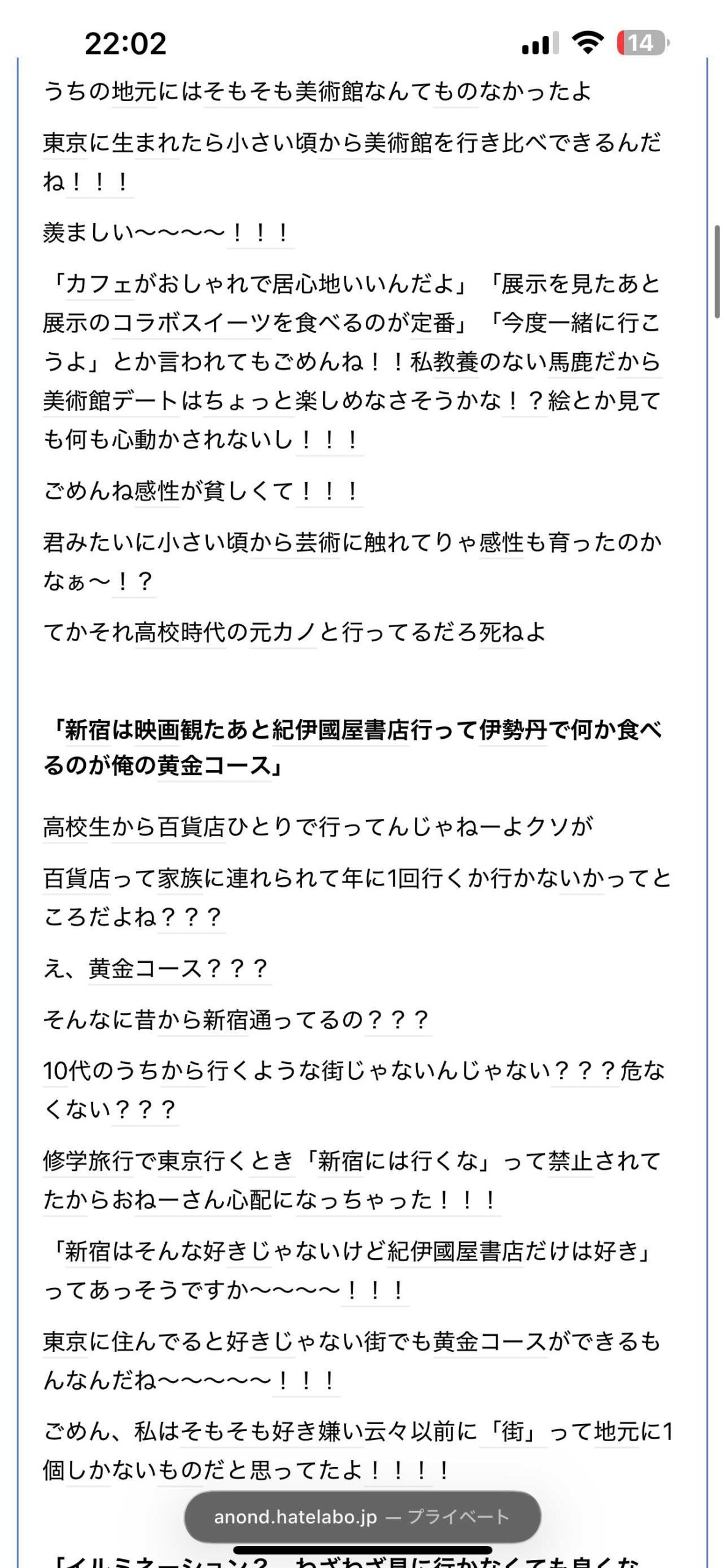Open the コラボスイーツ keyword link
The width and height of the screenshot is (725, 1568).
point(192,323)
